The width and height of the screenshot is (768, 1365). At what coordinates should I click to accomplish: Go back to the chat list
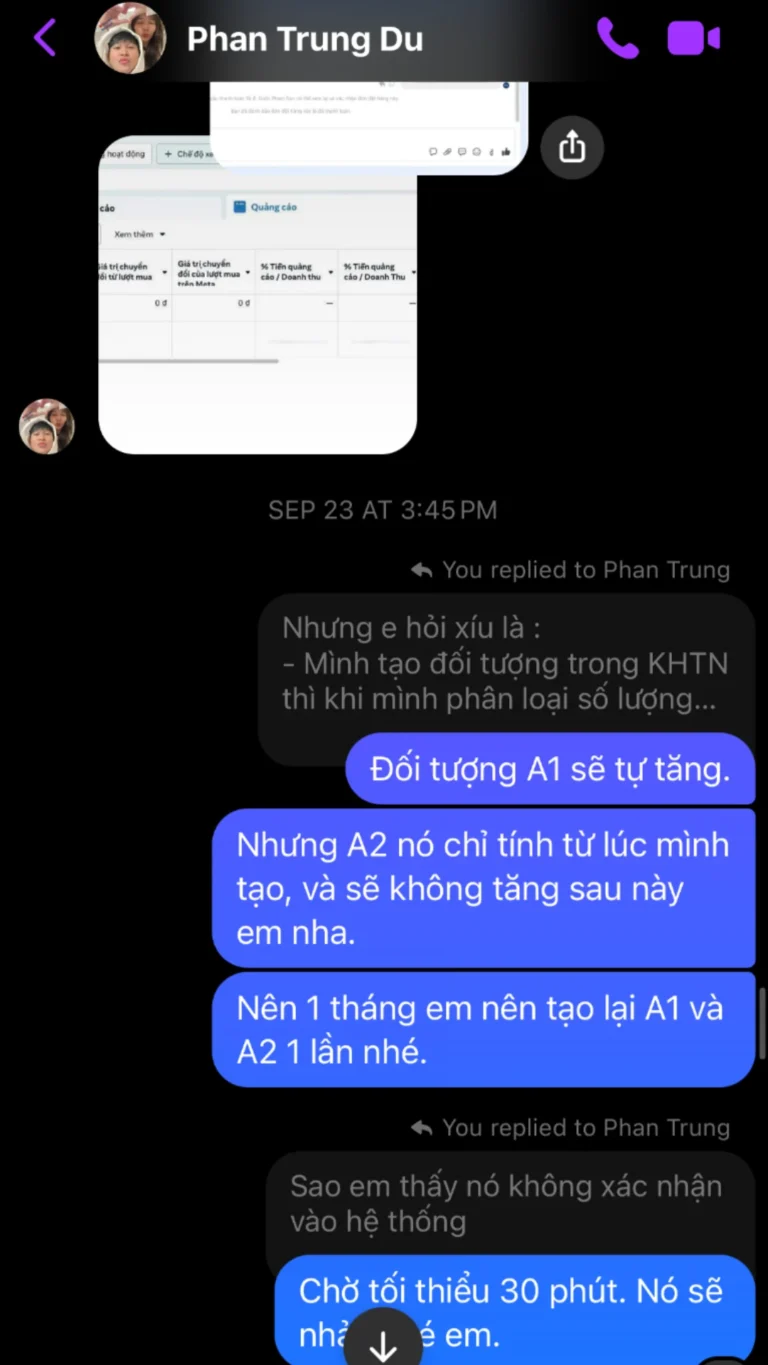click(x=45, y=39)
